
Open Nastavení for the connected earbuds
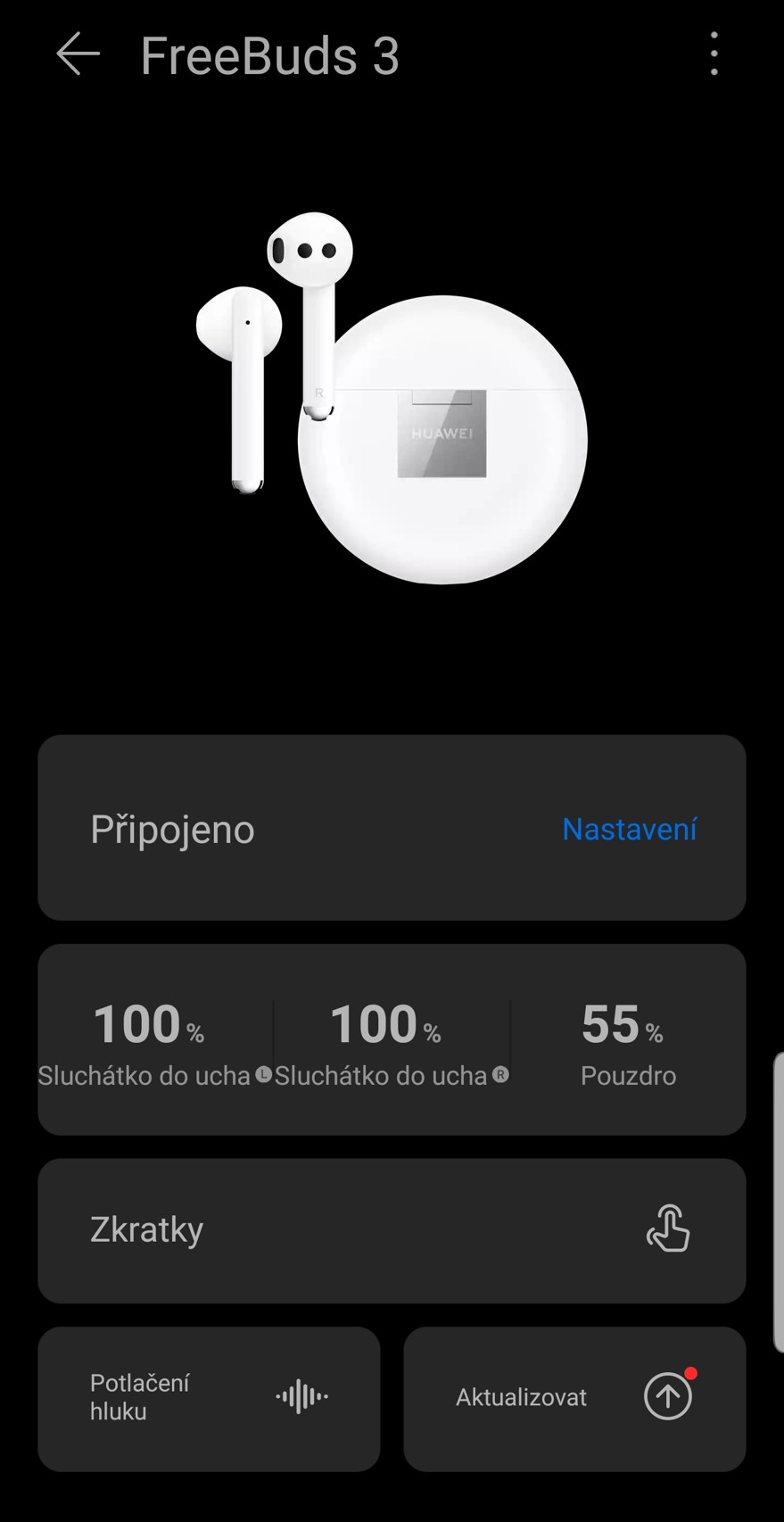(629, 830)
